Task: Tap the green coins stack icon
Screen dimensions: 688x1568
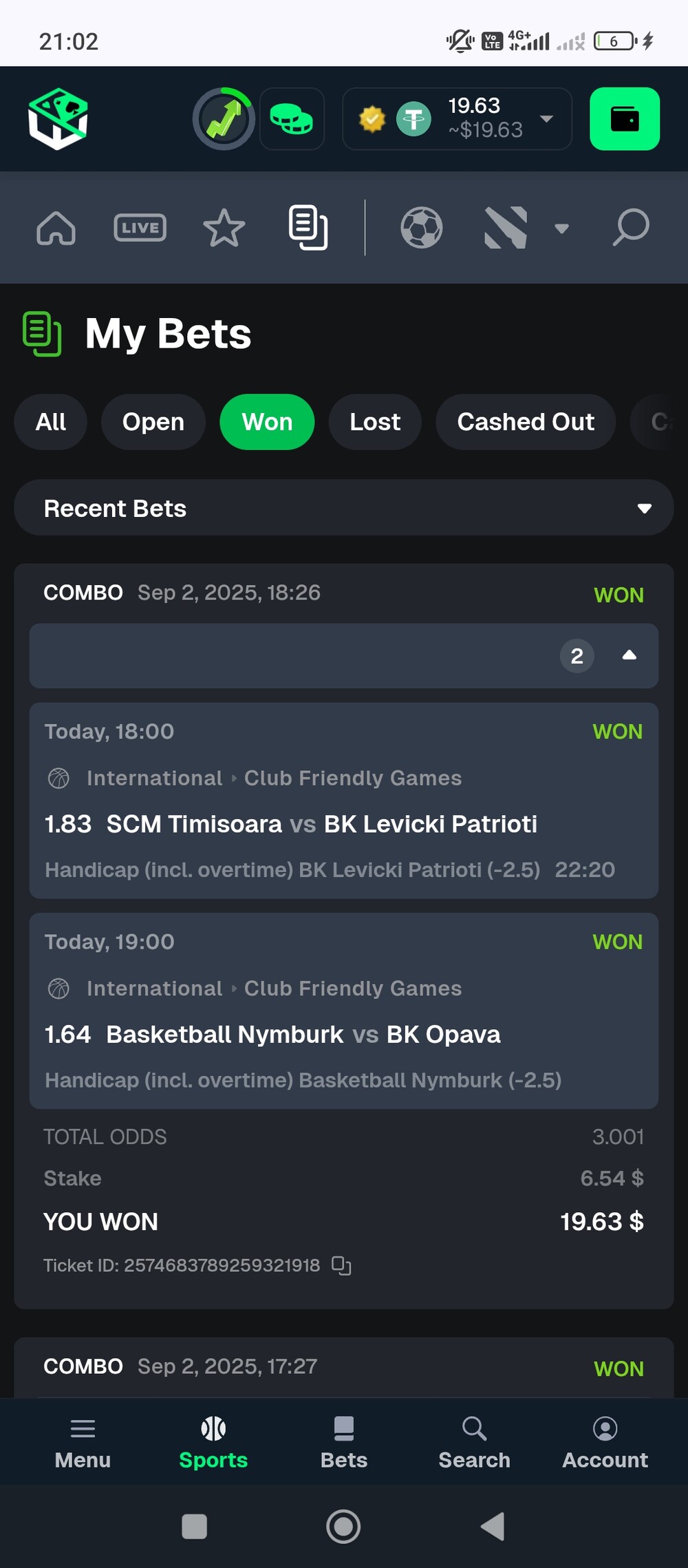Action: (x=292, y=118)
